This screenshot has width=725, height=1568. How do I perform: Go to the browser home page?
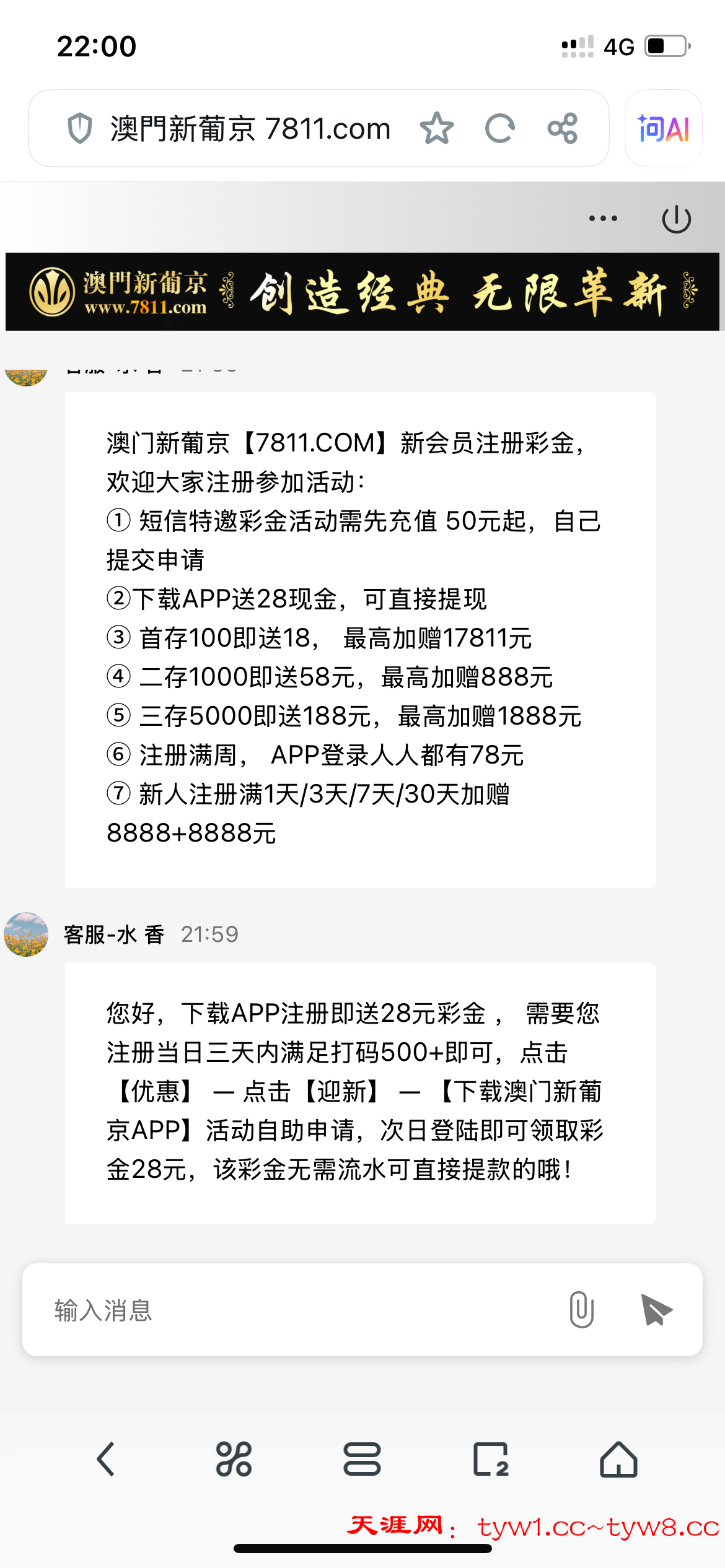[x=618, y=1460]
